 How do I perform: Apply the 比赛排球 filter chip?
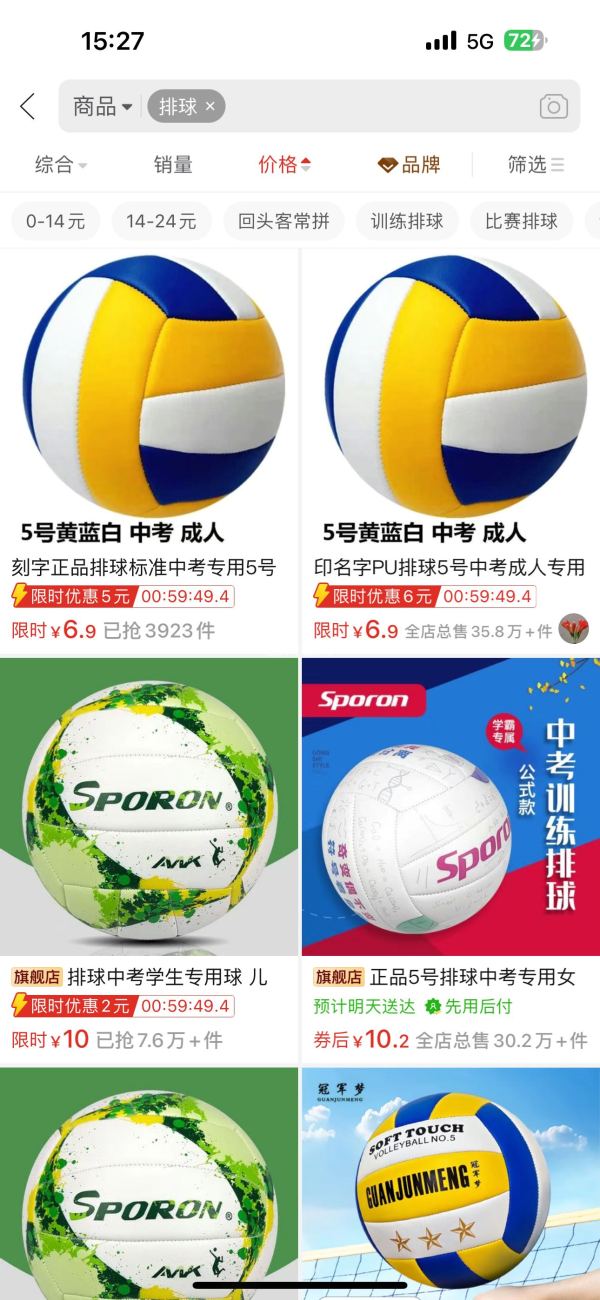(x=521, y=221)
